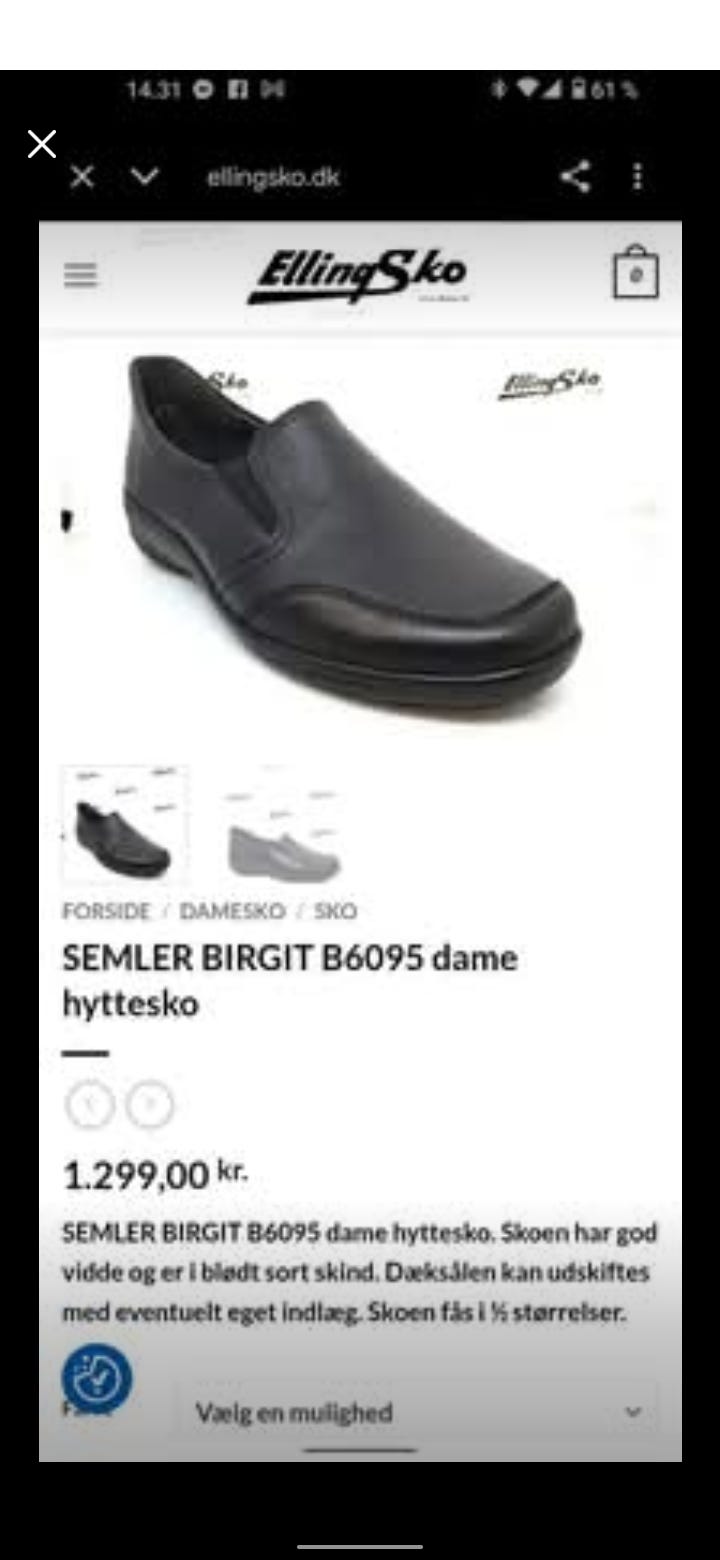Close the image viewer
720x1560 pixels.
point(42,144)
